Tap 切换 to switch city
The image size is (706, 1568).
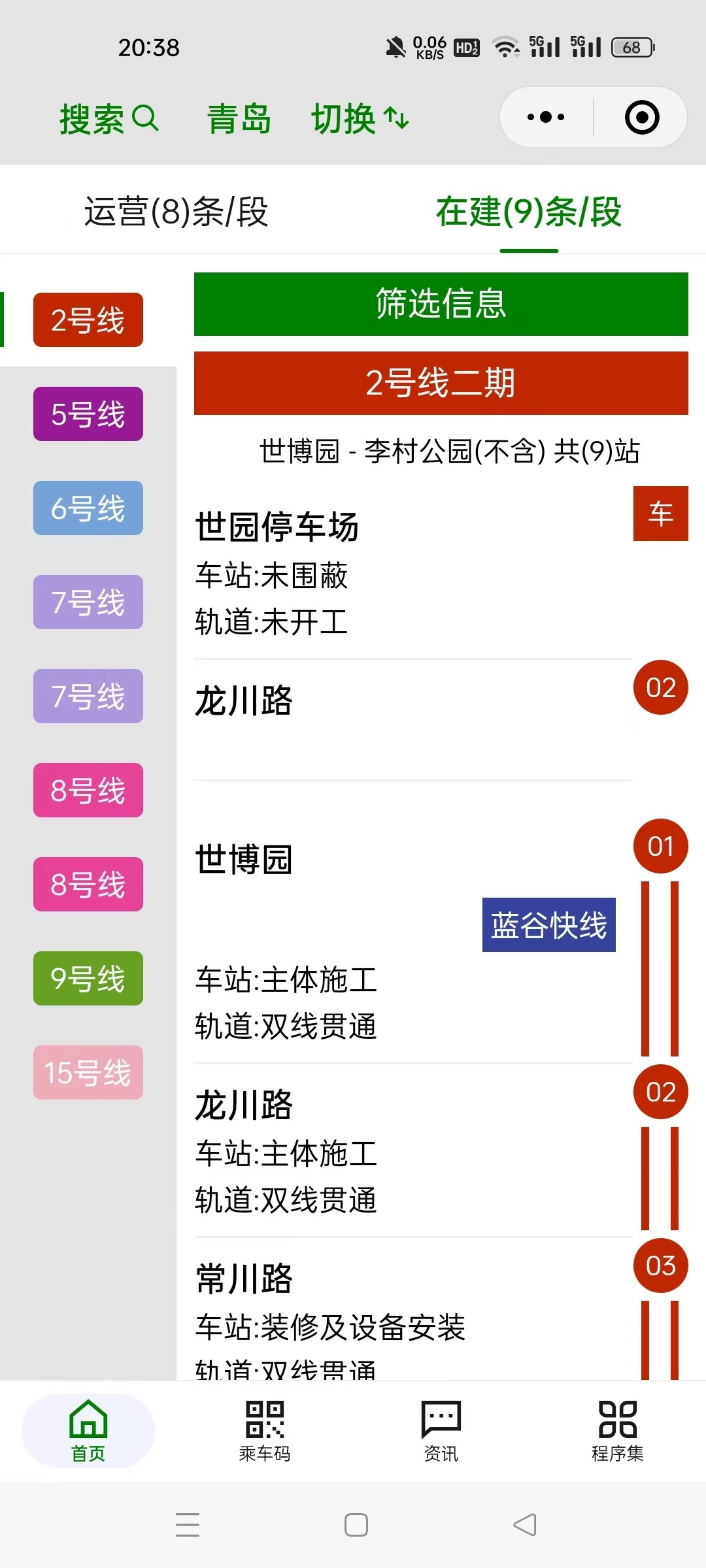360,119
